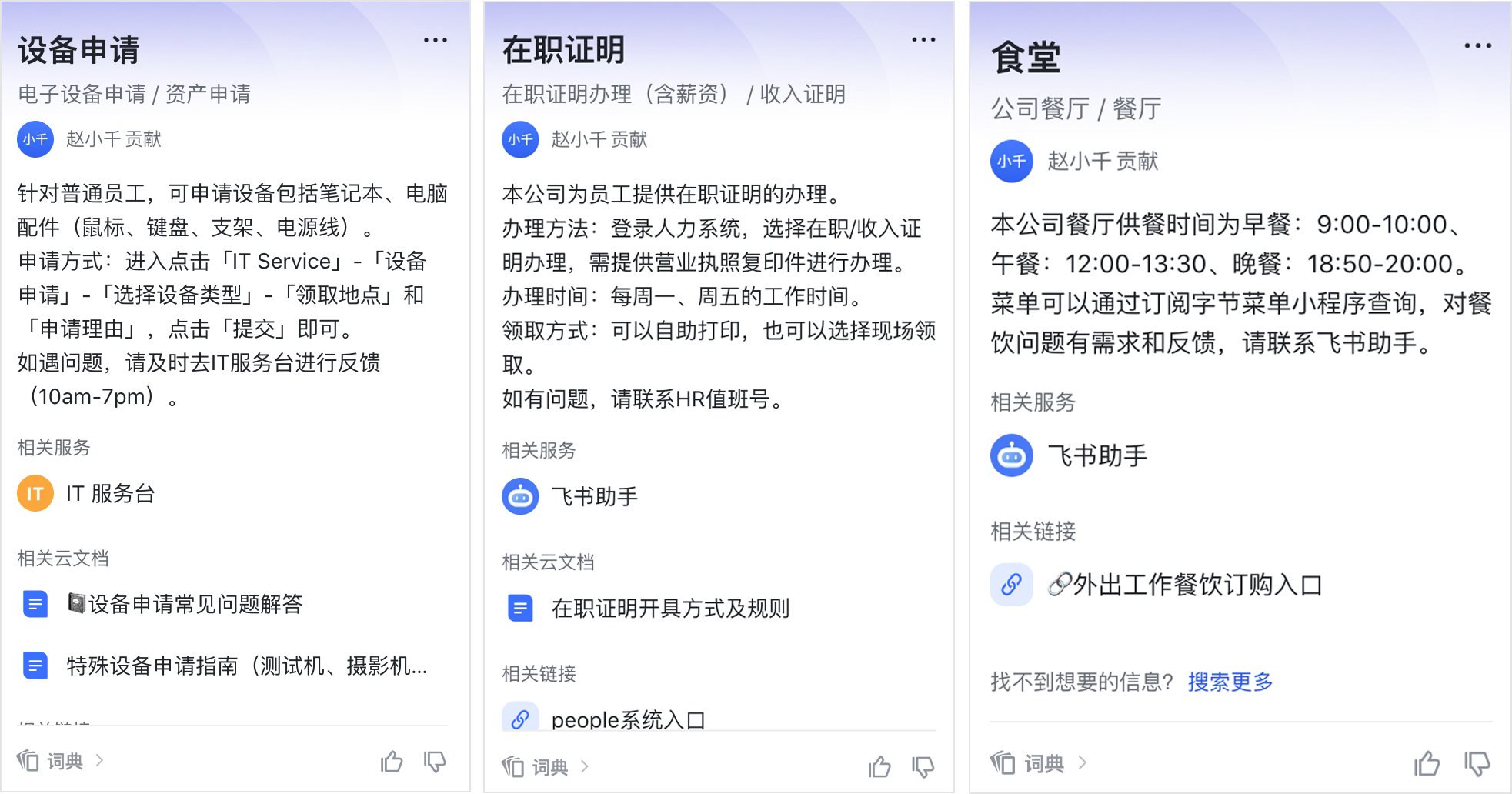Like the 食堂 card entry
The width and height of the screenshot is (1512, 794).
[x=1427, y=763]
